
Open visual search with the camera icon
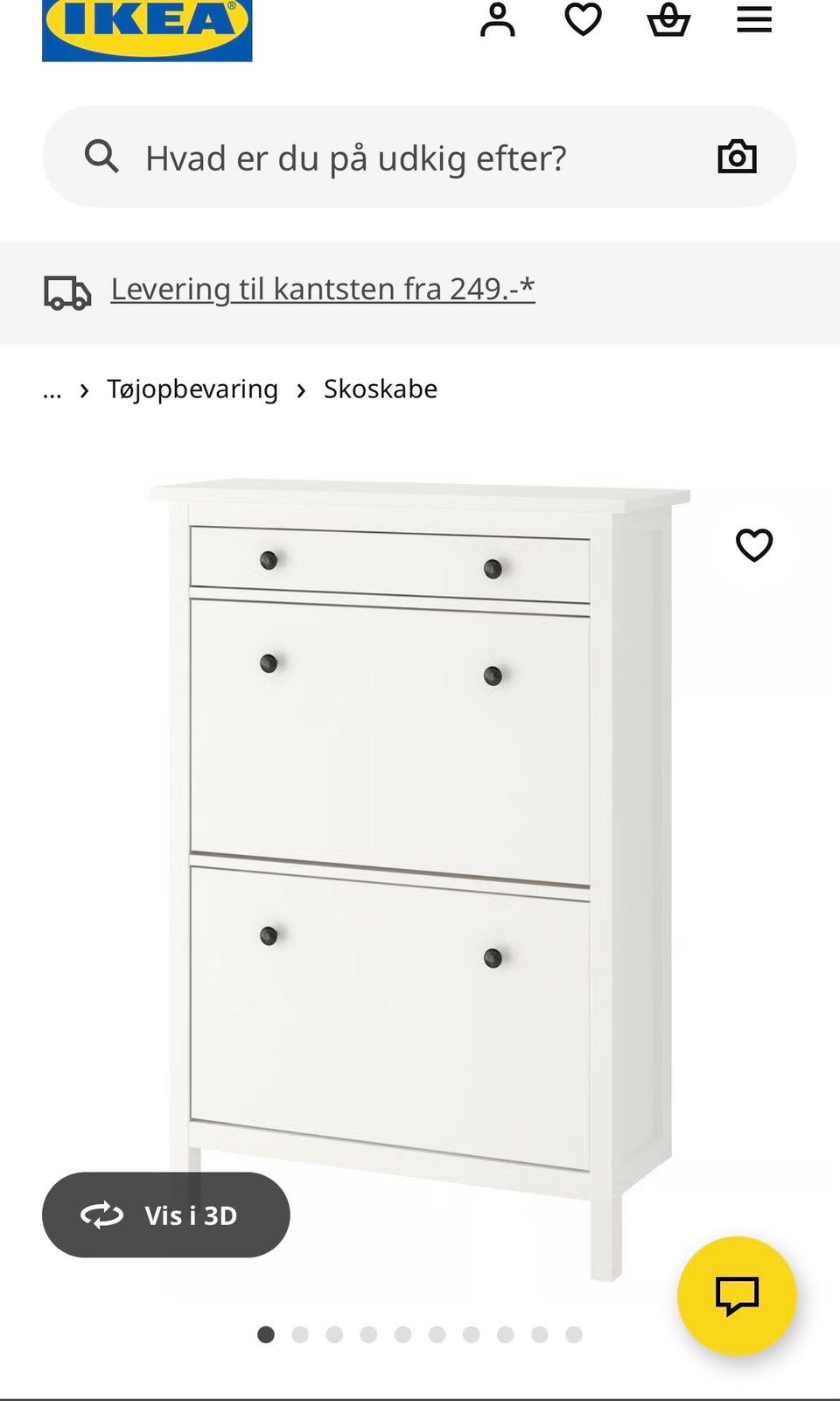pos(738,157)
